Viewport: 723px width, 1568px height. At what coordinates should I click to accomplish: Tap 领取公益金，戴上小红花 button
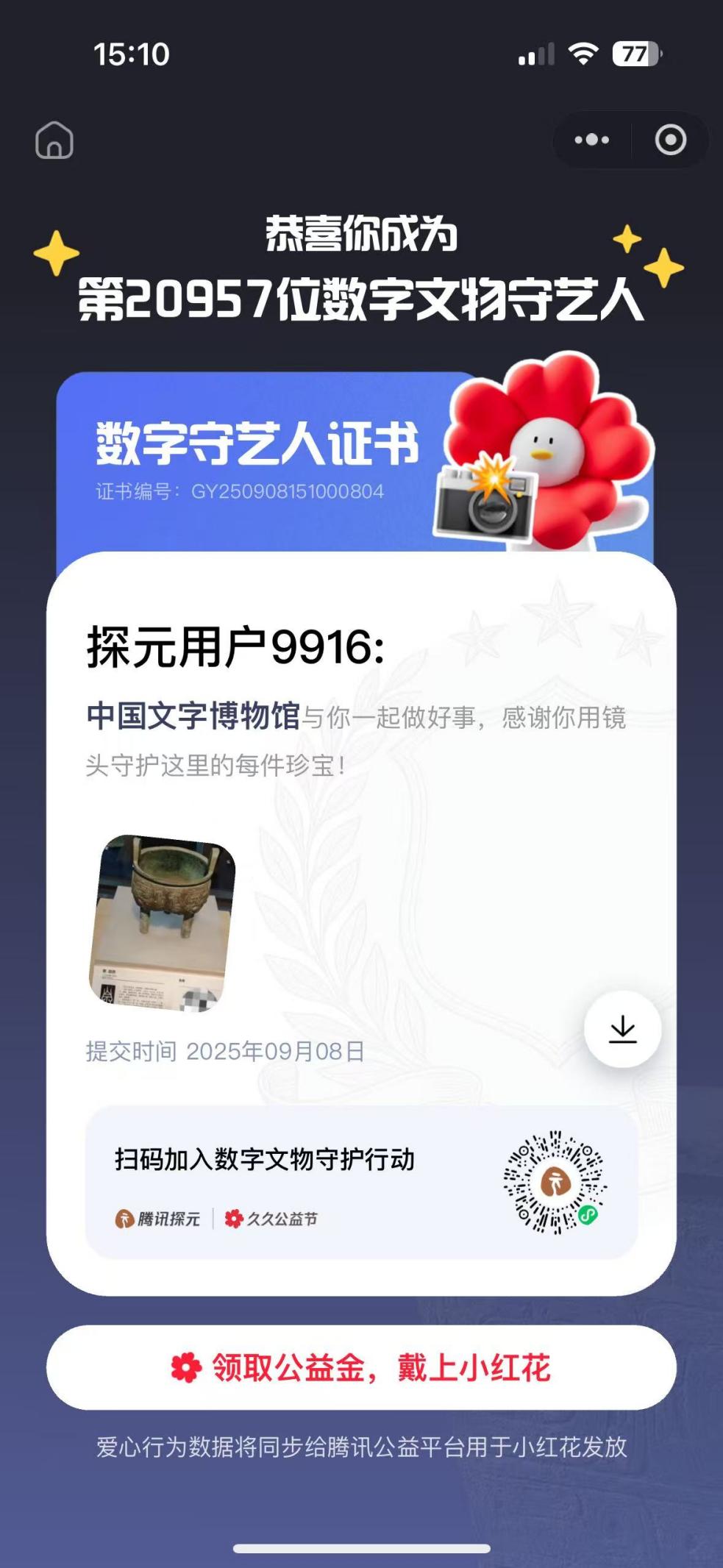coord(361,1368)
